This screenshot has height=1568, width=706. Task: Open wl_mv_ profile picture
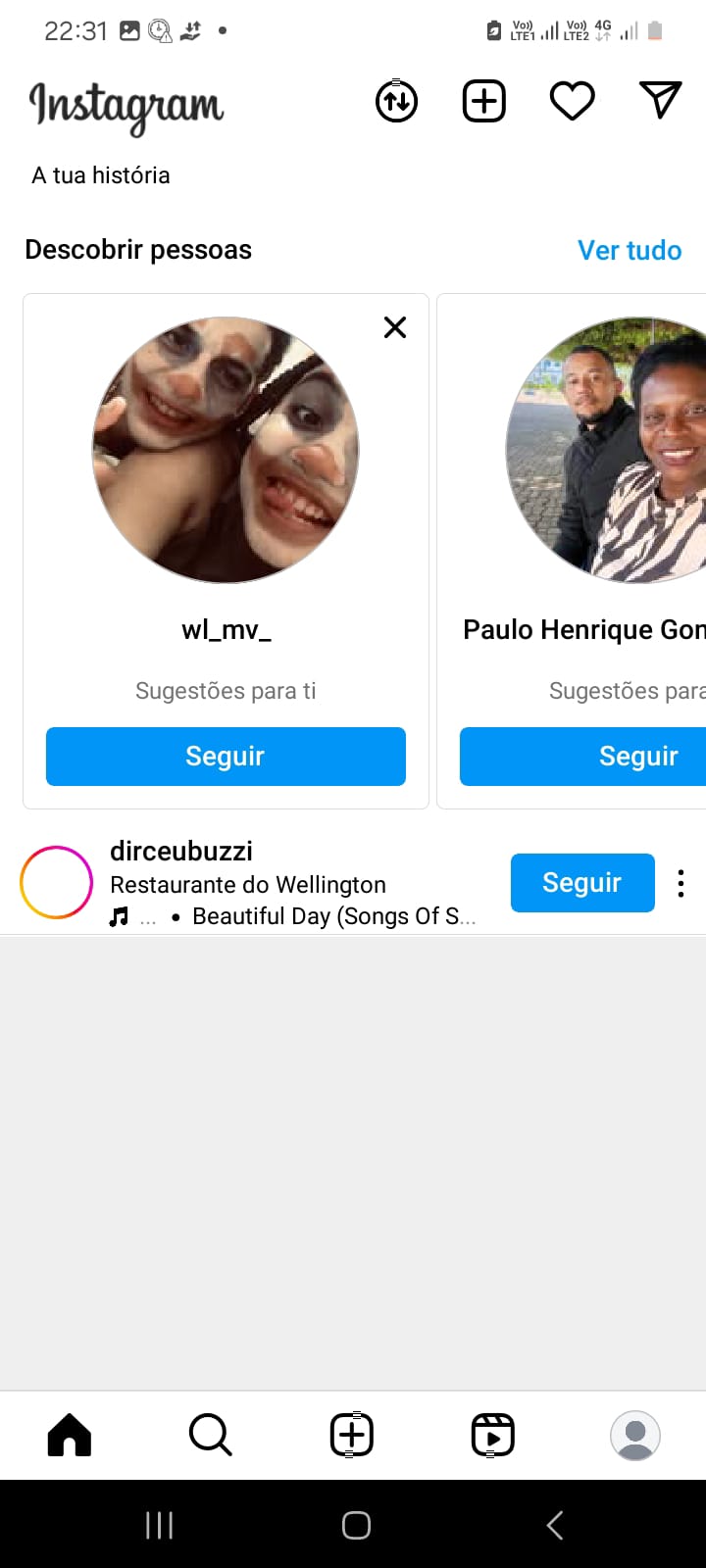pos(226,450)
